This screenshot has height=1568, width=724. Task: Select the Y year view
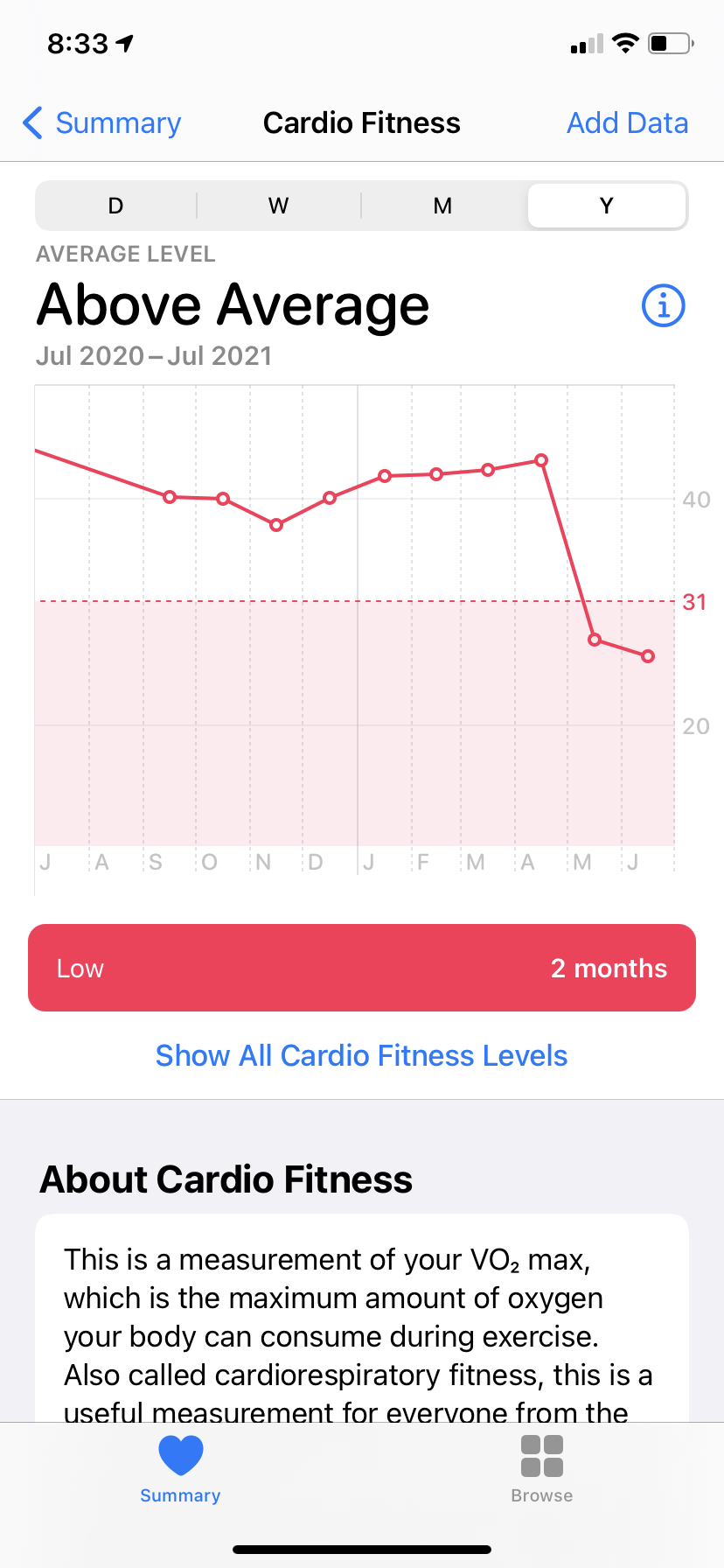click(x=606, y=206)
